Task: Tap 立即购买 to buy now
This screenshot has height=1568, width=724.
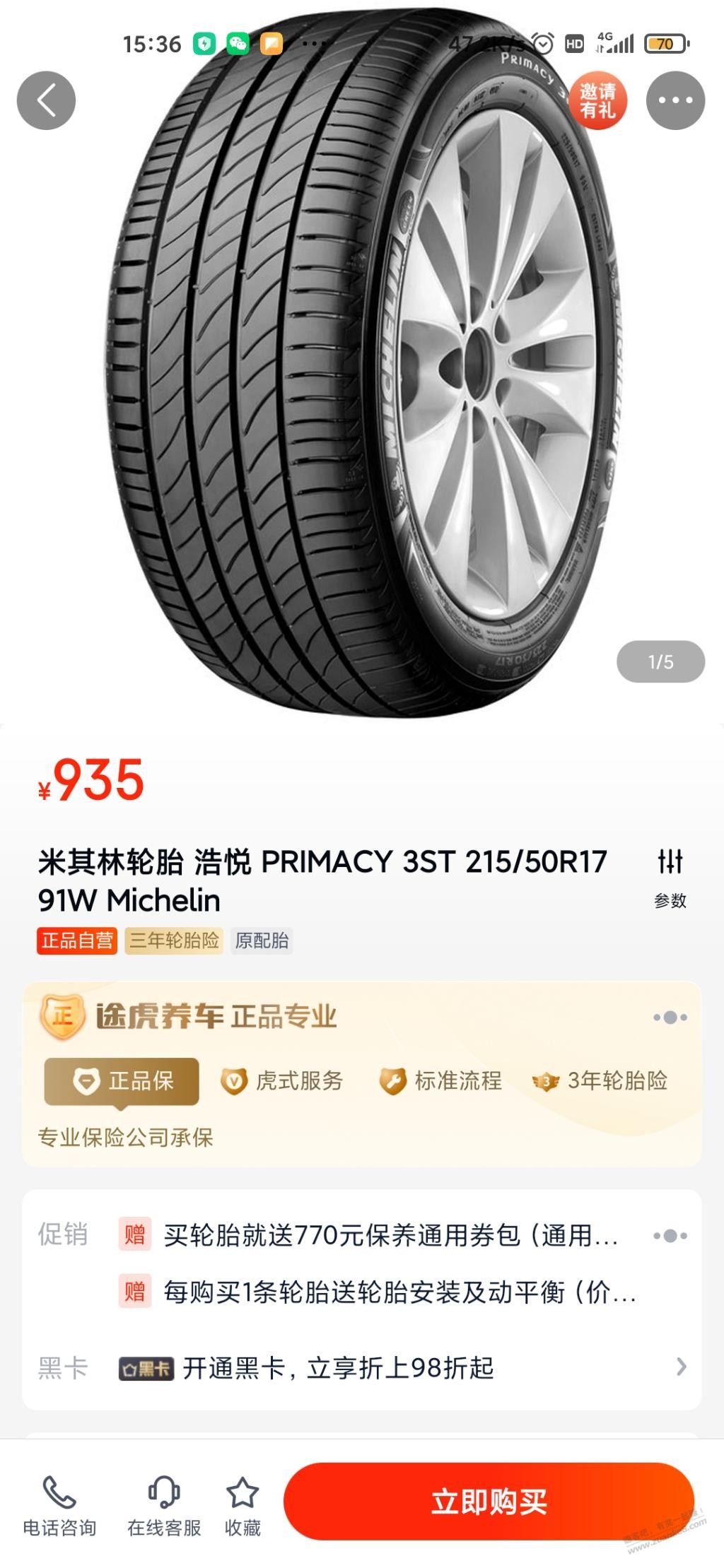Action: click(489, 1502)
